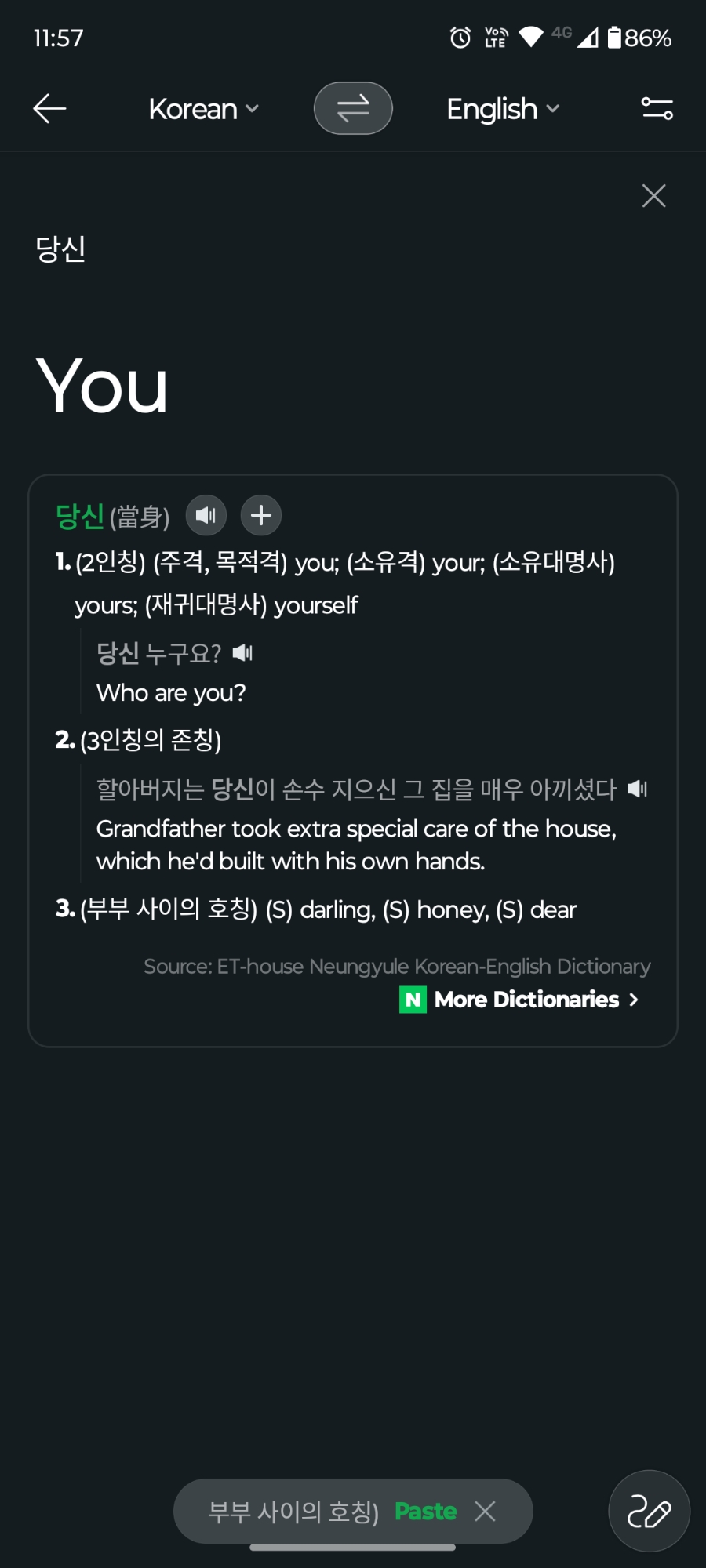Open More Dictionaries
This screenshot has height=1568, width=706.
tap(520, 1000)
